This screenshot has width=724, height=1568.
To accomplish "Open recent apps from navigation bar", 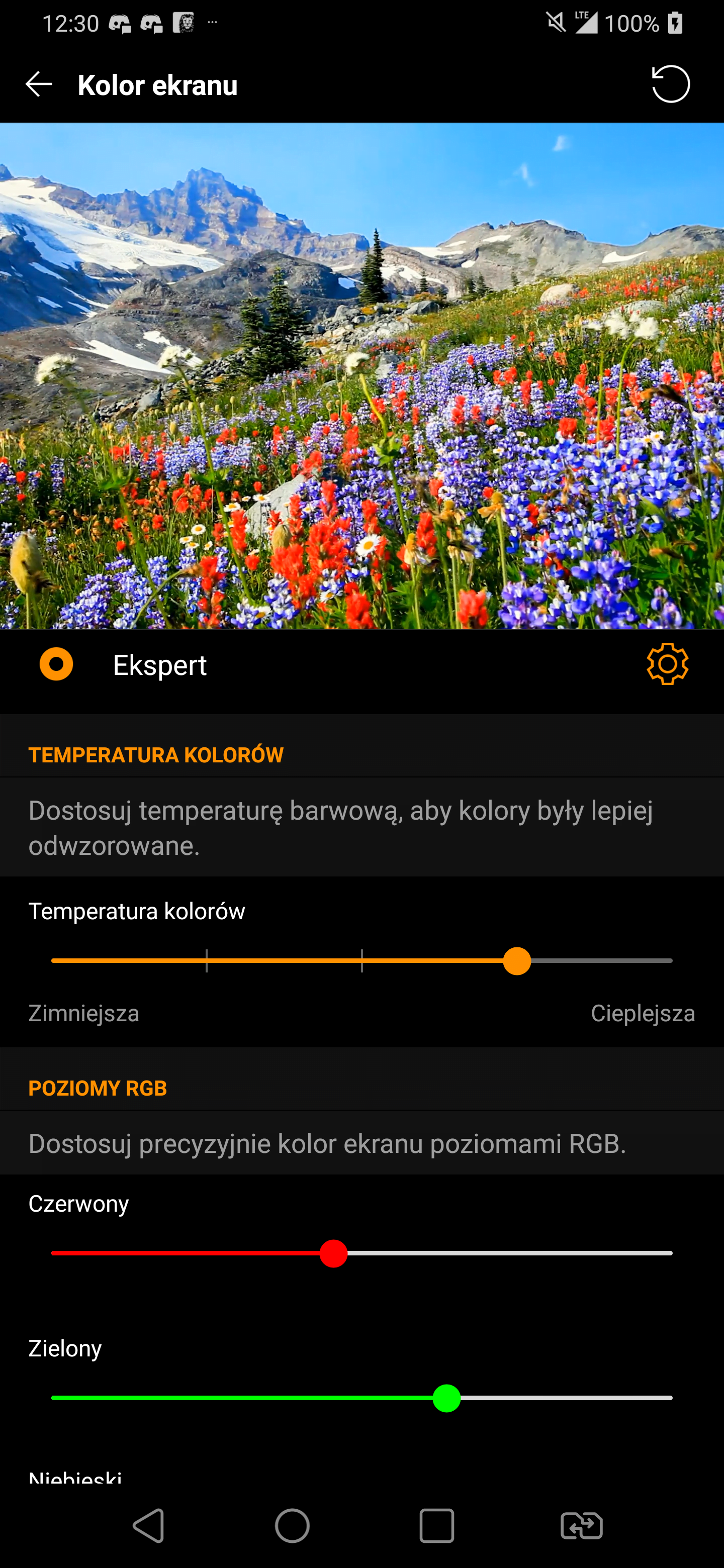I will pos(436,1526).
